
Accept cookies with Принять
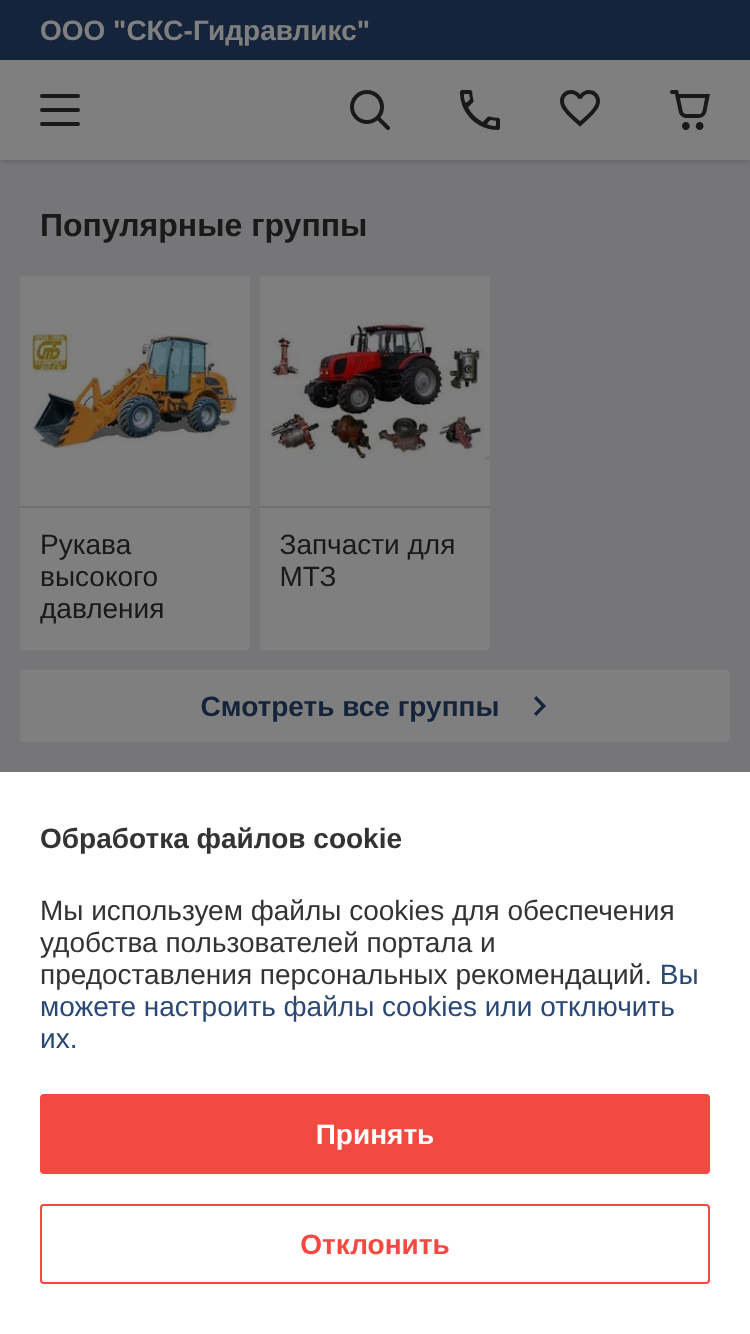(375, 1134)
